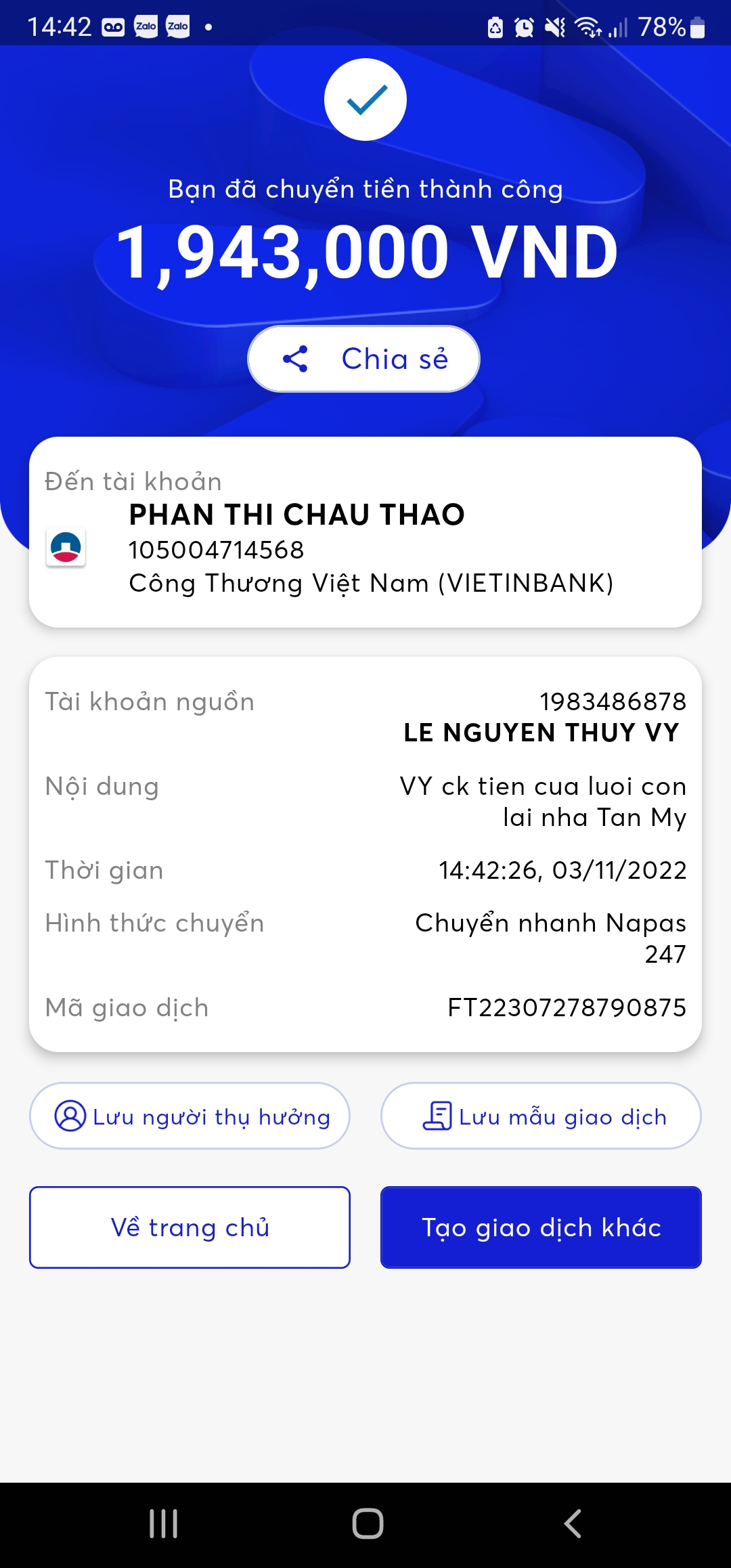Return home via Về trang chủ
The width and height of the screenshot is (731, 1568).
pos(190,1227)
